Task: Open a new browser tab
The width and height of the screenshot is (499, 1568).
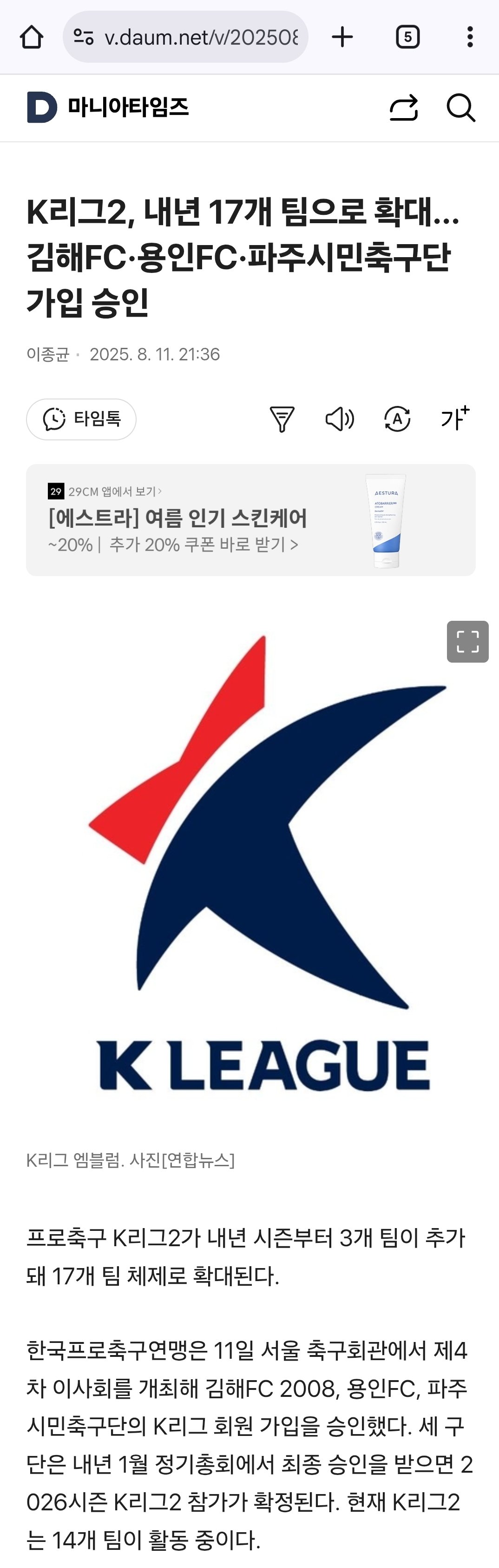Action: [x=342, y=37]
